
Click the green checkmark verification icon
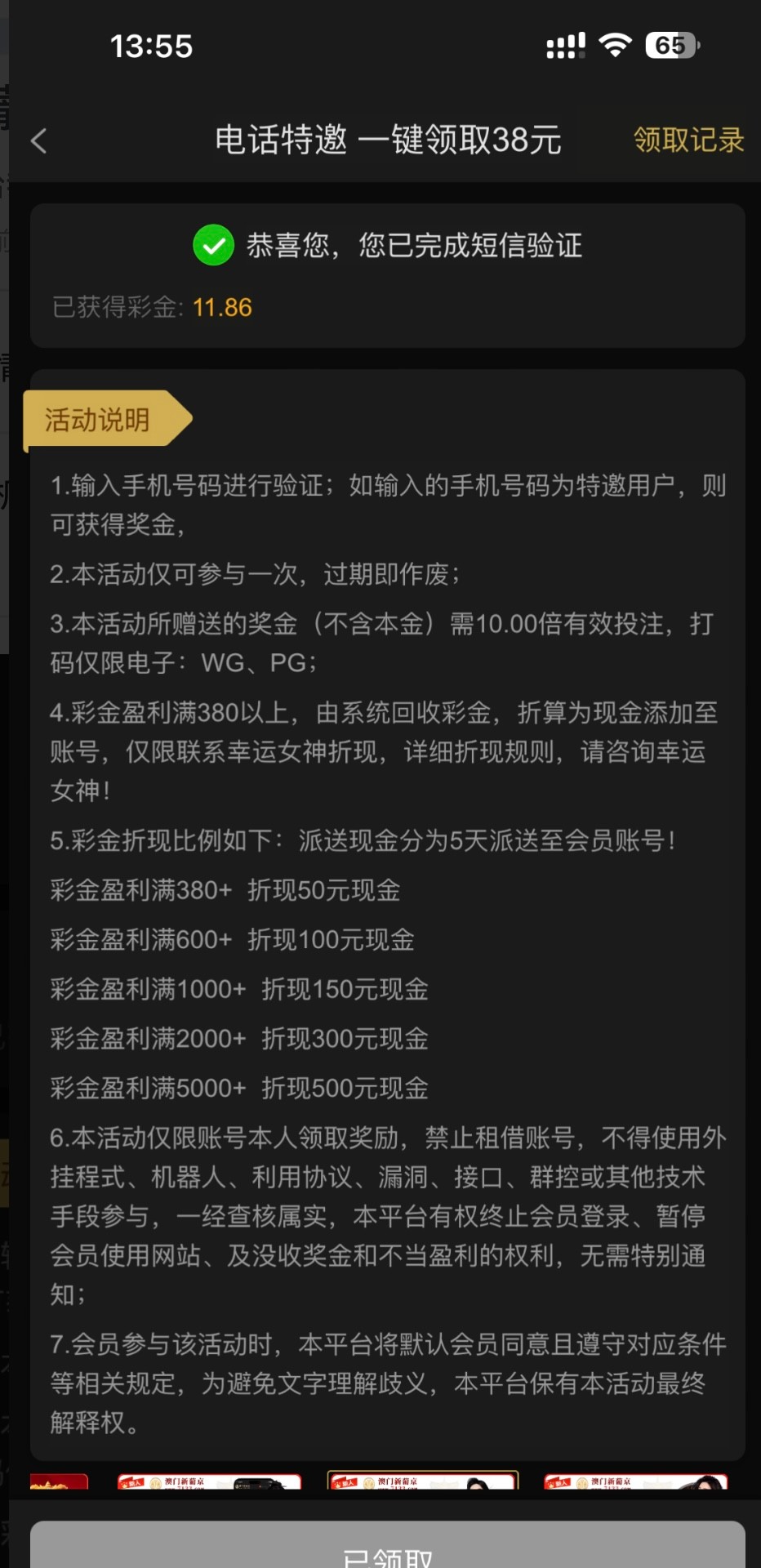coord(213,244)
